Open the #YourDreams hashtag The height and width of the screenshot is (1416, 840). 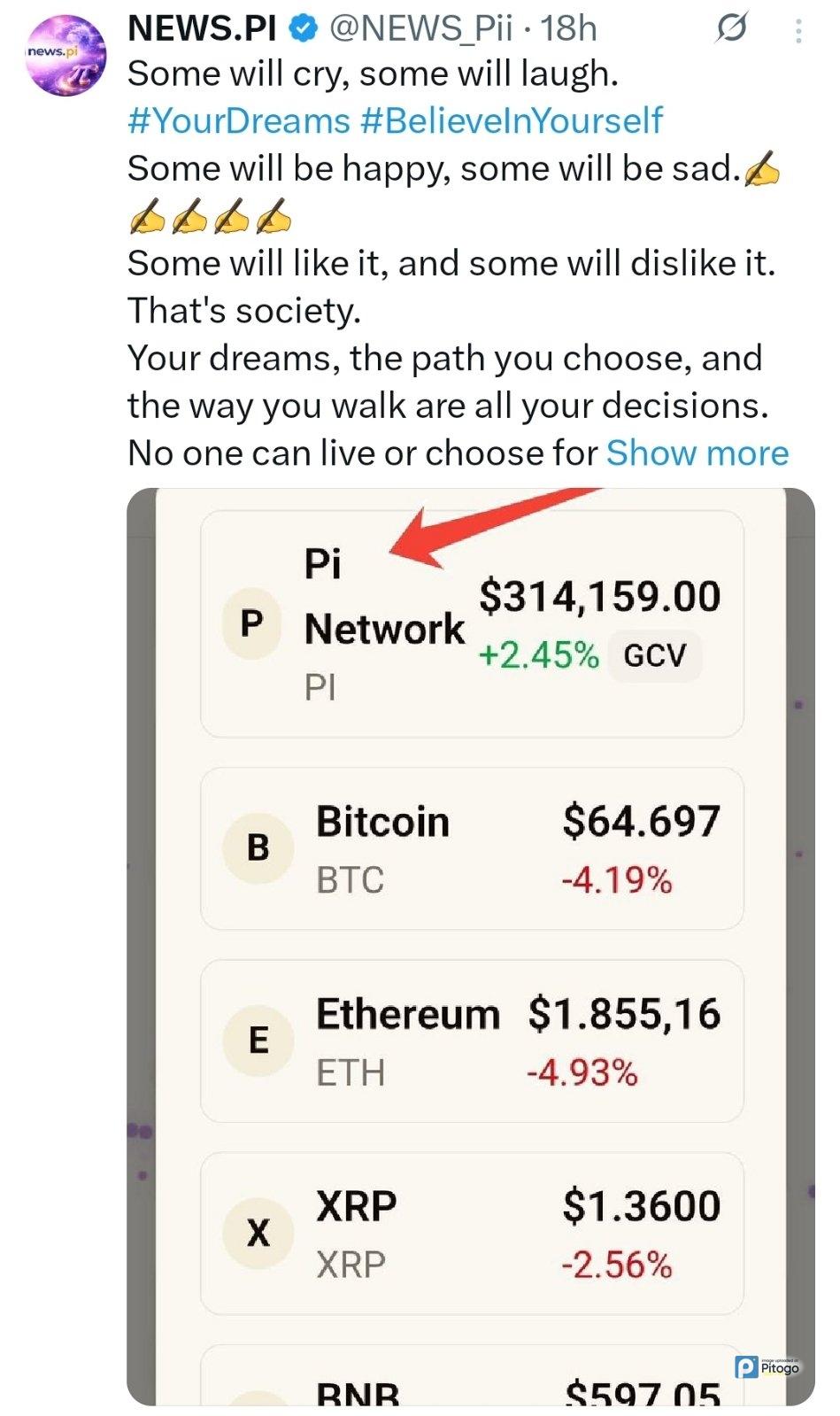point(238,120)
